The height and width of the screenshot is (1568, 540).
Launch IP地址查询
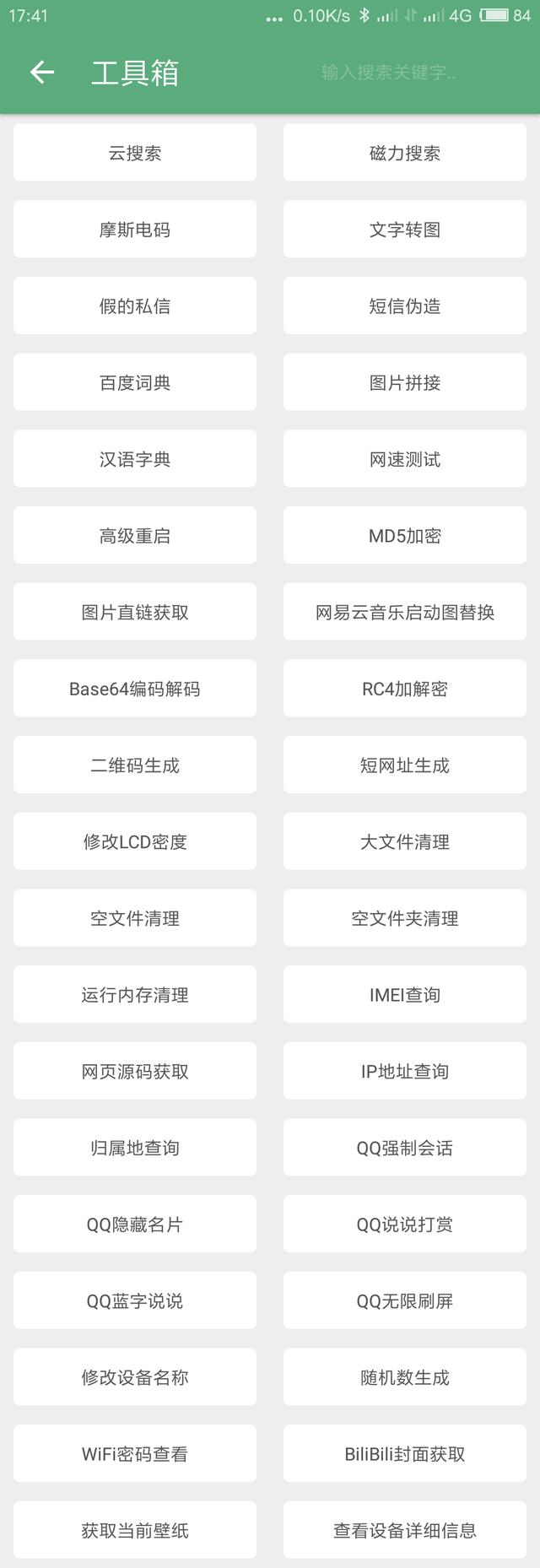click(x=405, y=1072)
